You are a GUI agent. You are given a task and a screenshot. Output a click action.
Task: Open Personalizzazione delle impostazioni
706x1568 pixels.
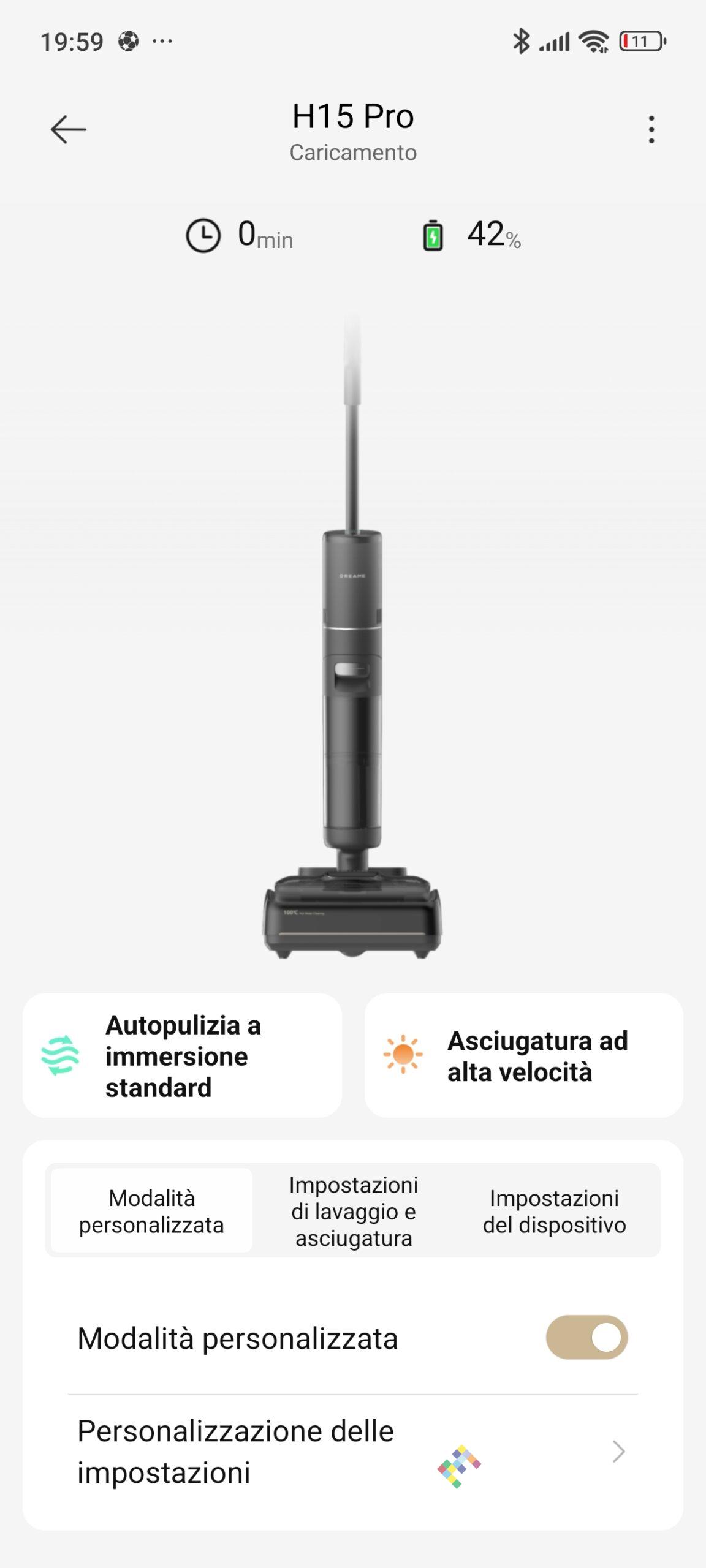352,1452
